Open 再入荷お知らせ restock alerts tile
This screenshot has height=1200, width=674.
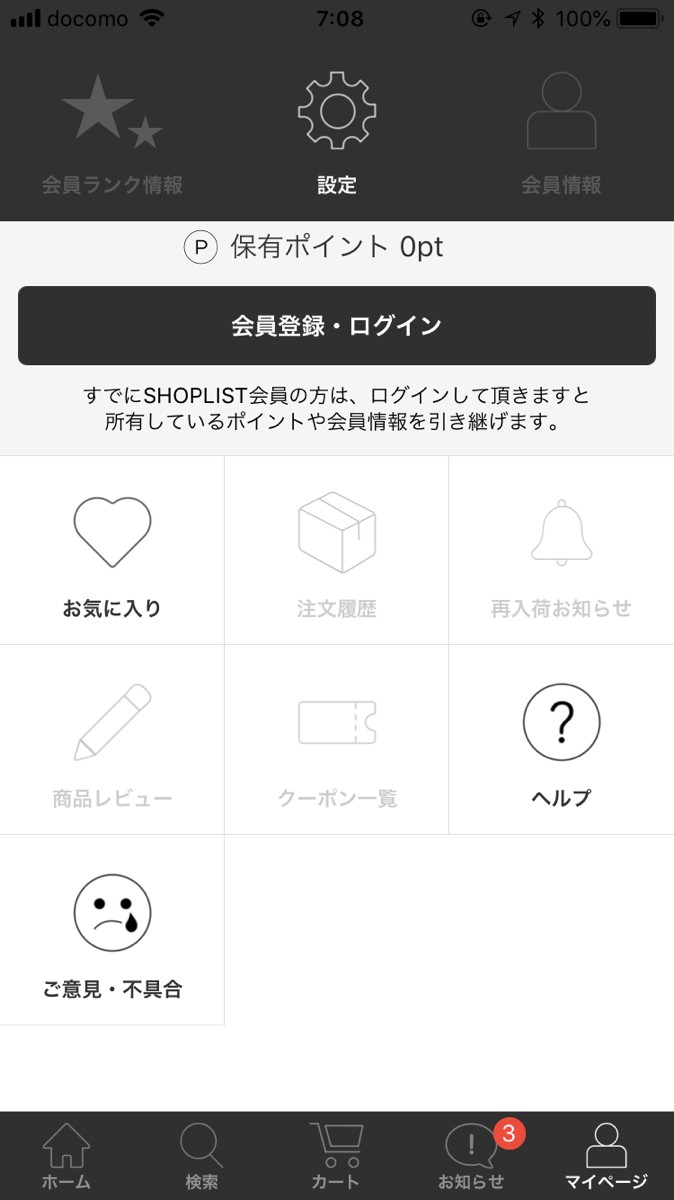pos(561,550)
